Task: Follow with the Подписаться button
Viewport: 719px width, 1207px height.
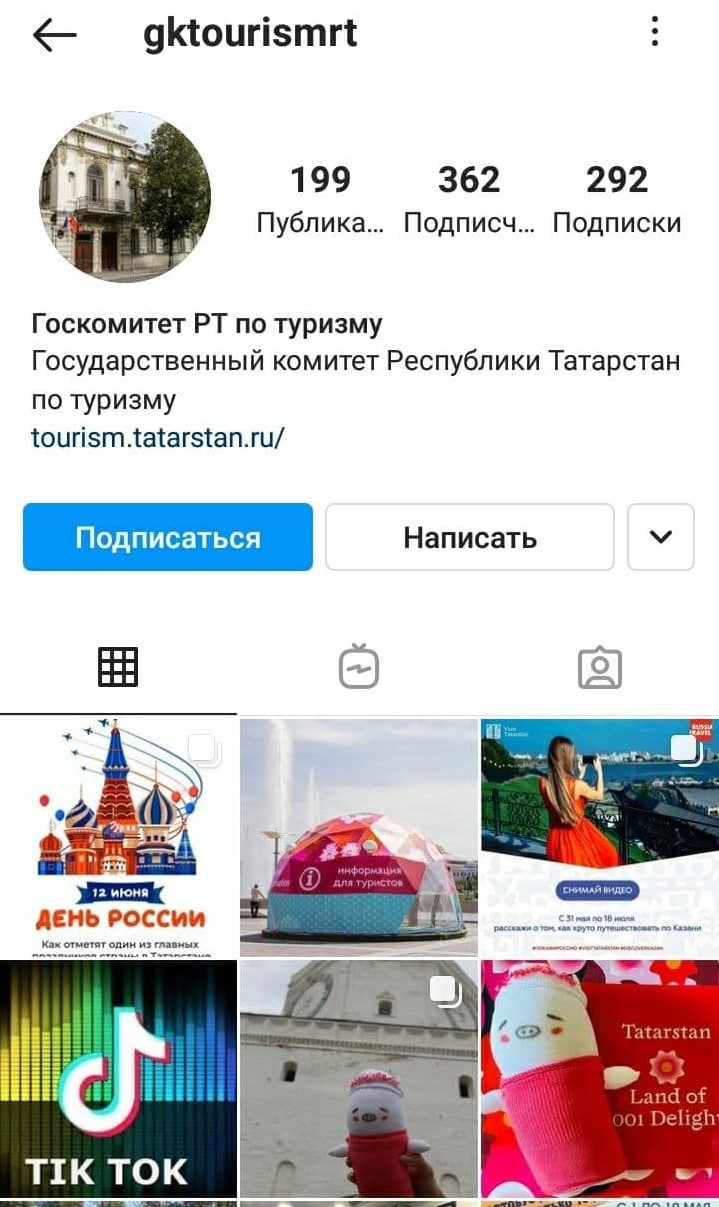Action: click(168, 537)
